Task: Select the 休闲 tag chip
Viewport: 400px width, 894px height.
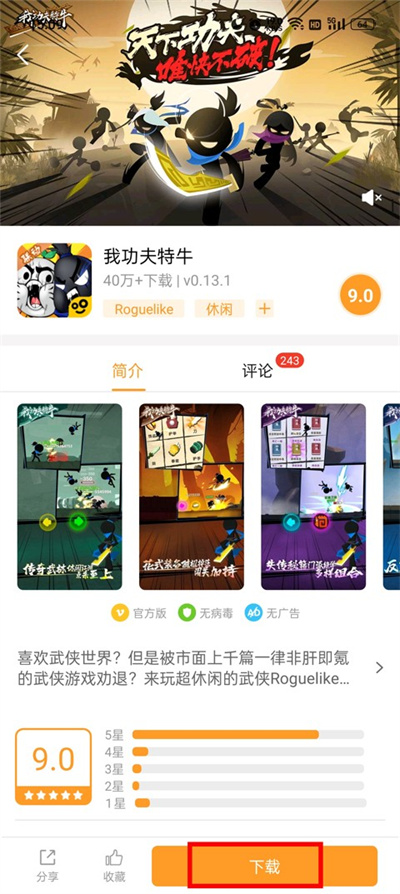Action: pos(219,308)
